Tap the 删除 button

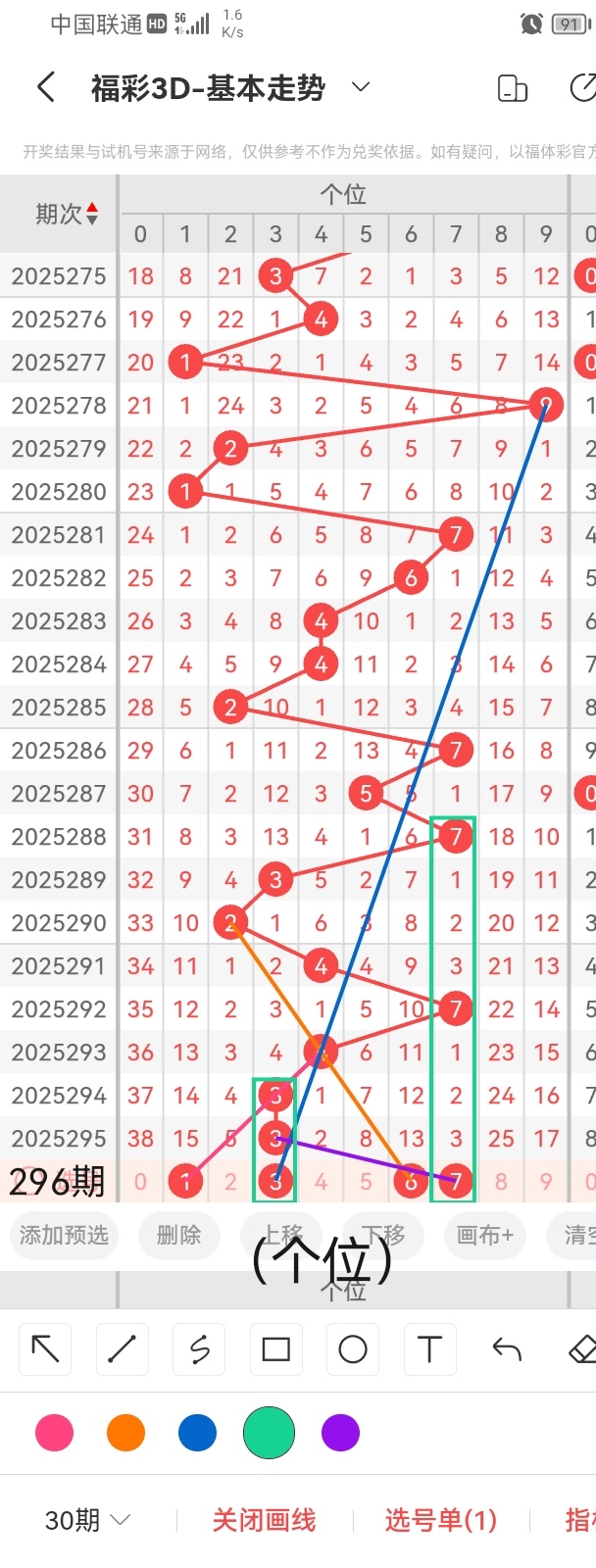pos(178,1235)
